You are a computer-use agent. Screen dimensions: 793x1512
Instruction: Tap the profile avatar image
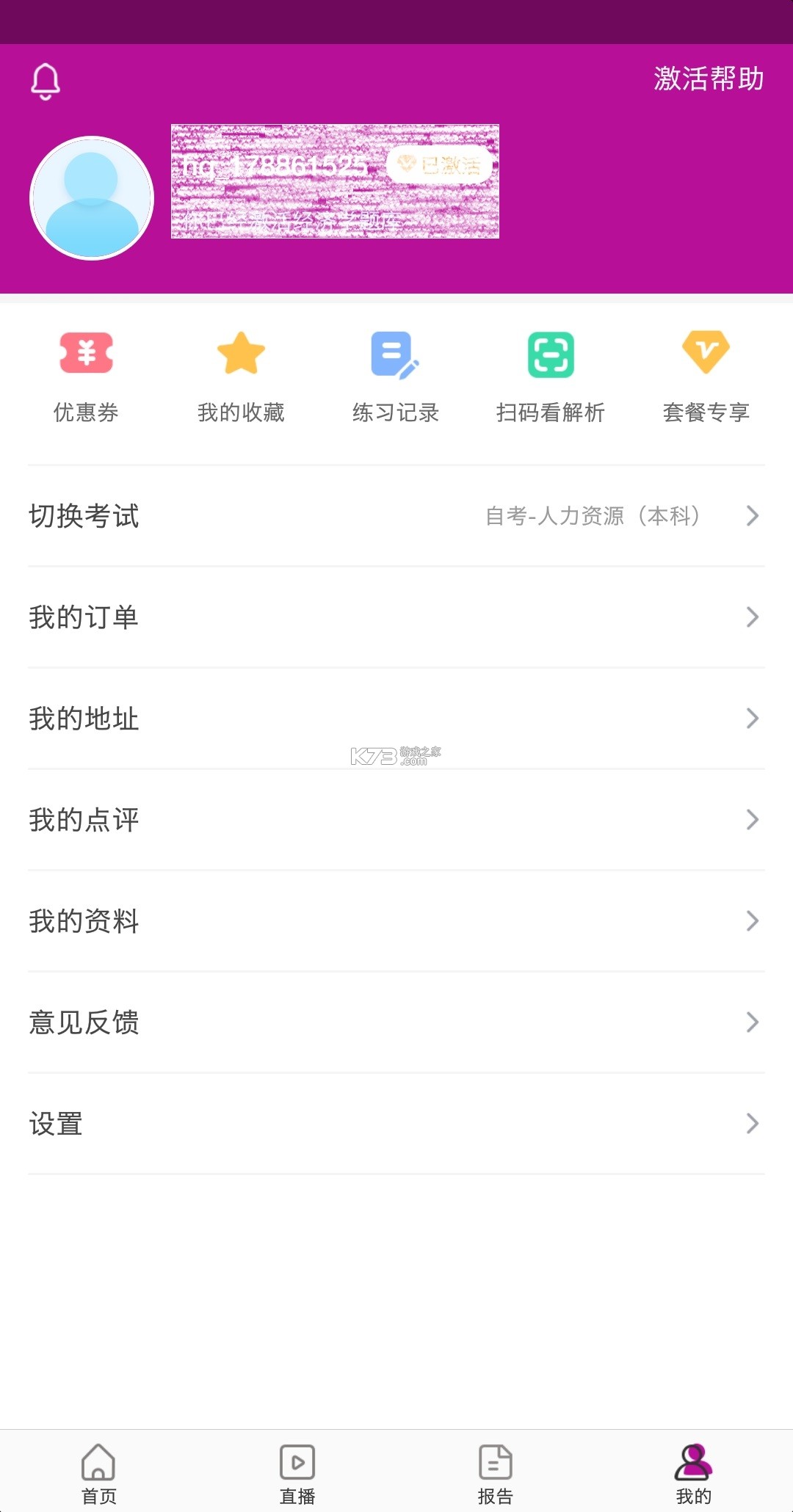pos(90,198)
